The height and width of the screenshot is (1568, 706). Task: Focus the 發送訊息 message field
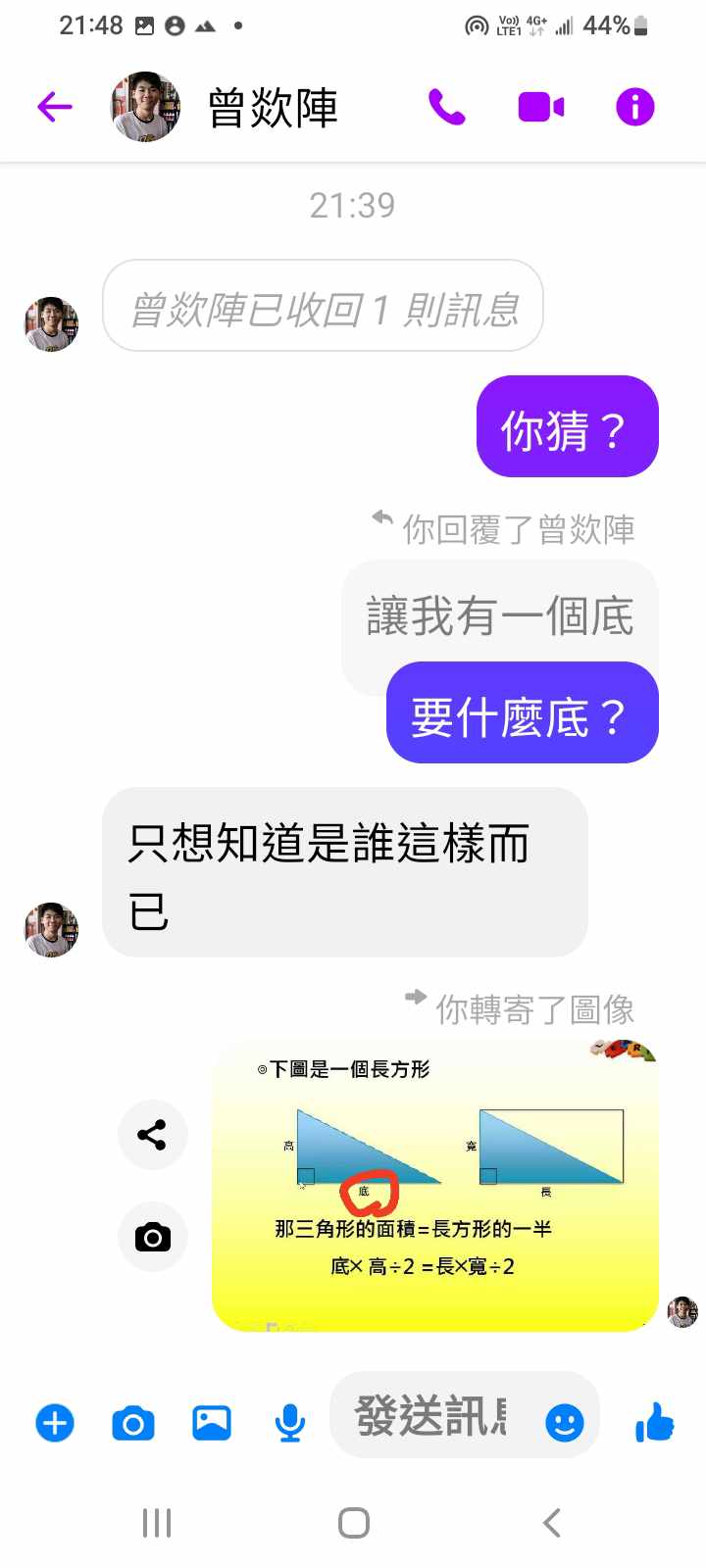click(431, 1417)
